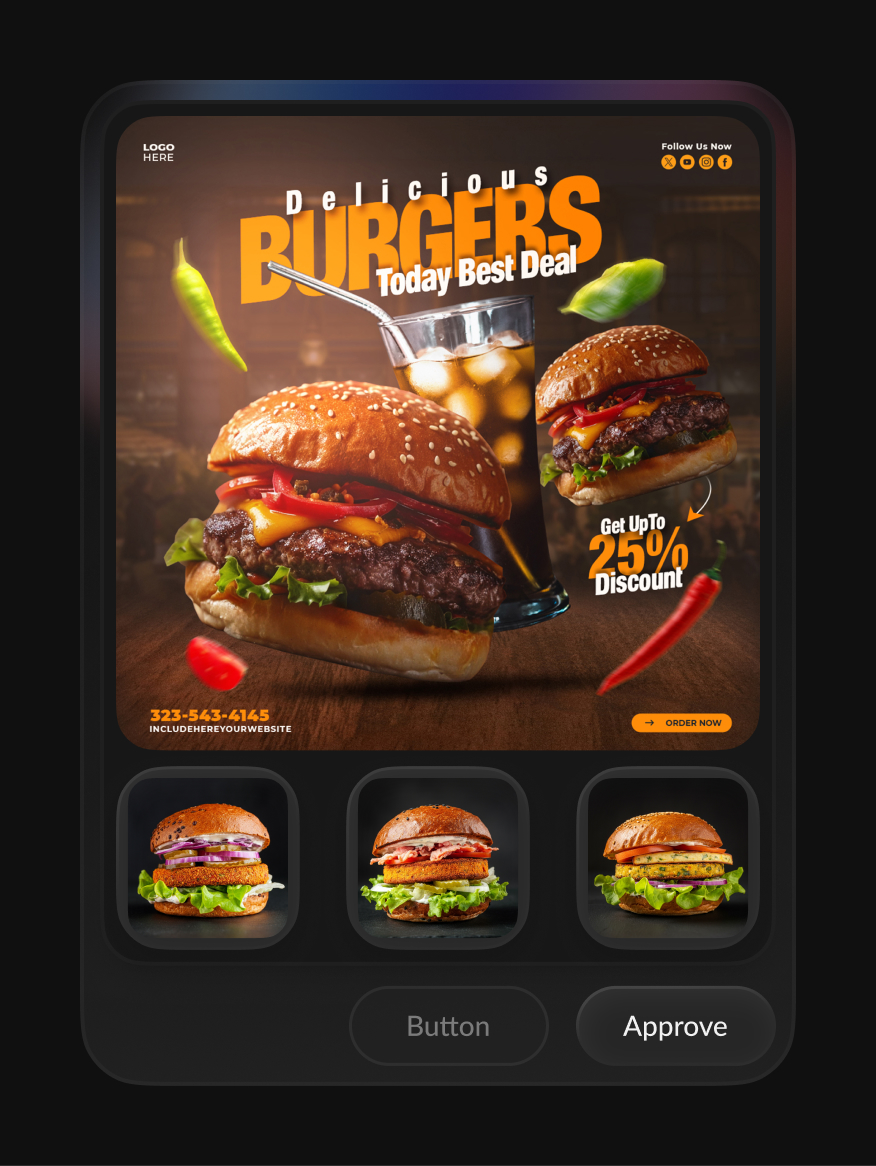Tap the dimmed button labeled Button
The height and width of the screenshot is (1166, 876).
tap(448, 1026)
